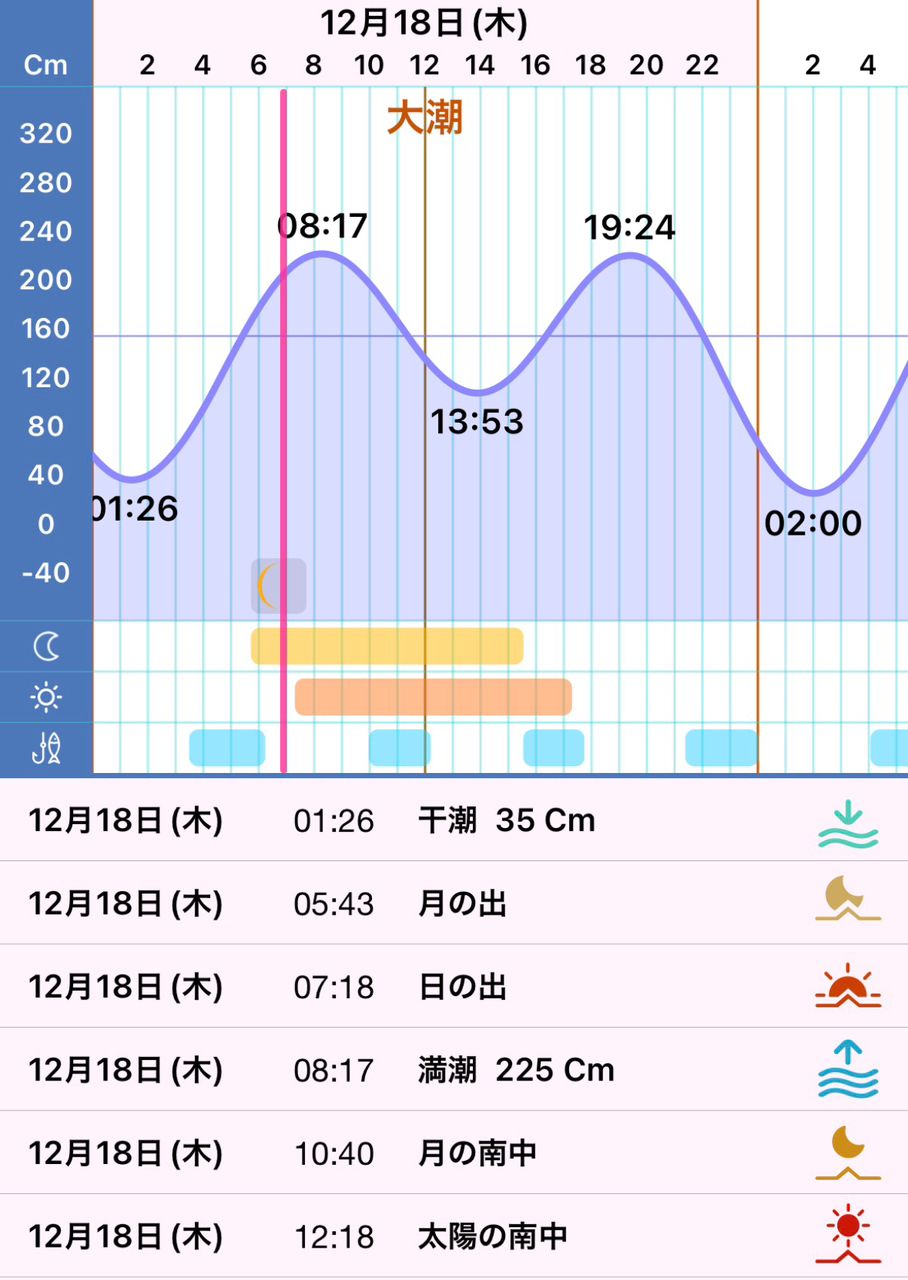Select the 08:17 high tide 225 Cm row
The image size is (908, 1280).
(x=454, y=1070)
